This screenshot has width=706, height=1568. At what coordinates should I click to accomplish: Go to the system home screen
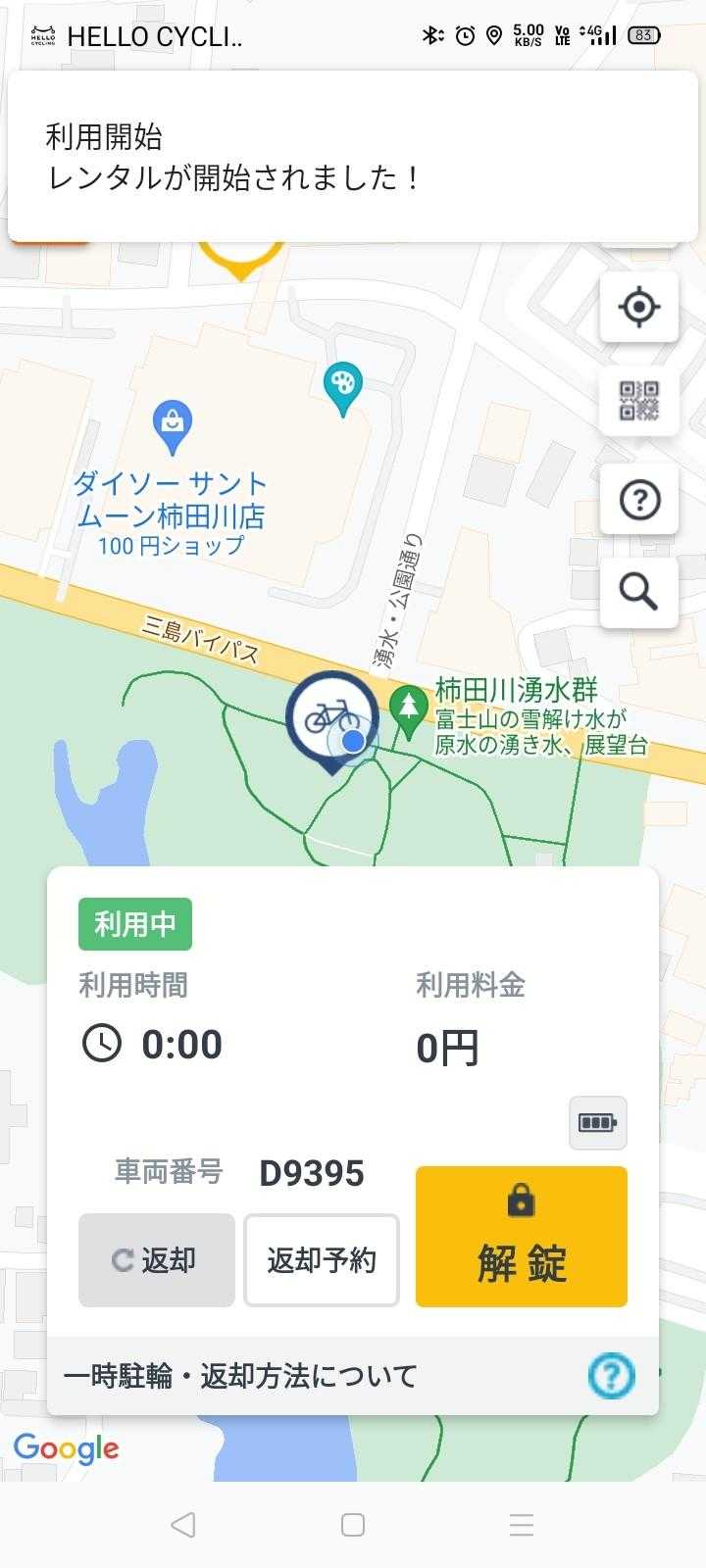coord(353,1525)
